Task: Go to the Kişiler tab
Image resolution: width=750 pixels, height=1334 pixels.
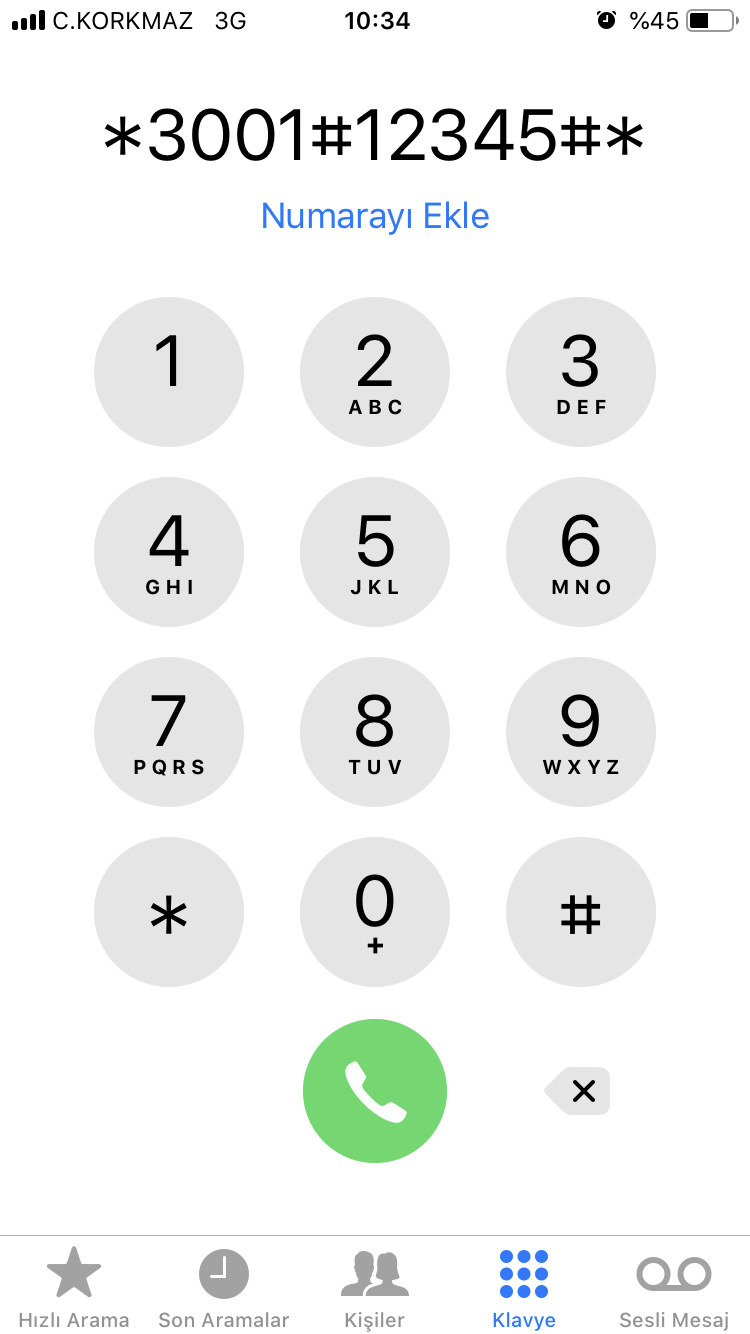Action: click(375, 1287)
